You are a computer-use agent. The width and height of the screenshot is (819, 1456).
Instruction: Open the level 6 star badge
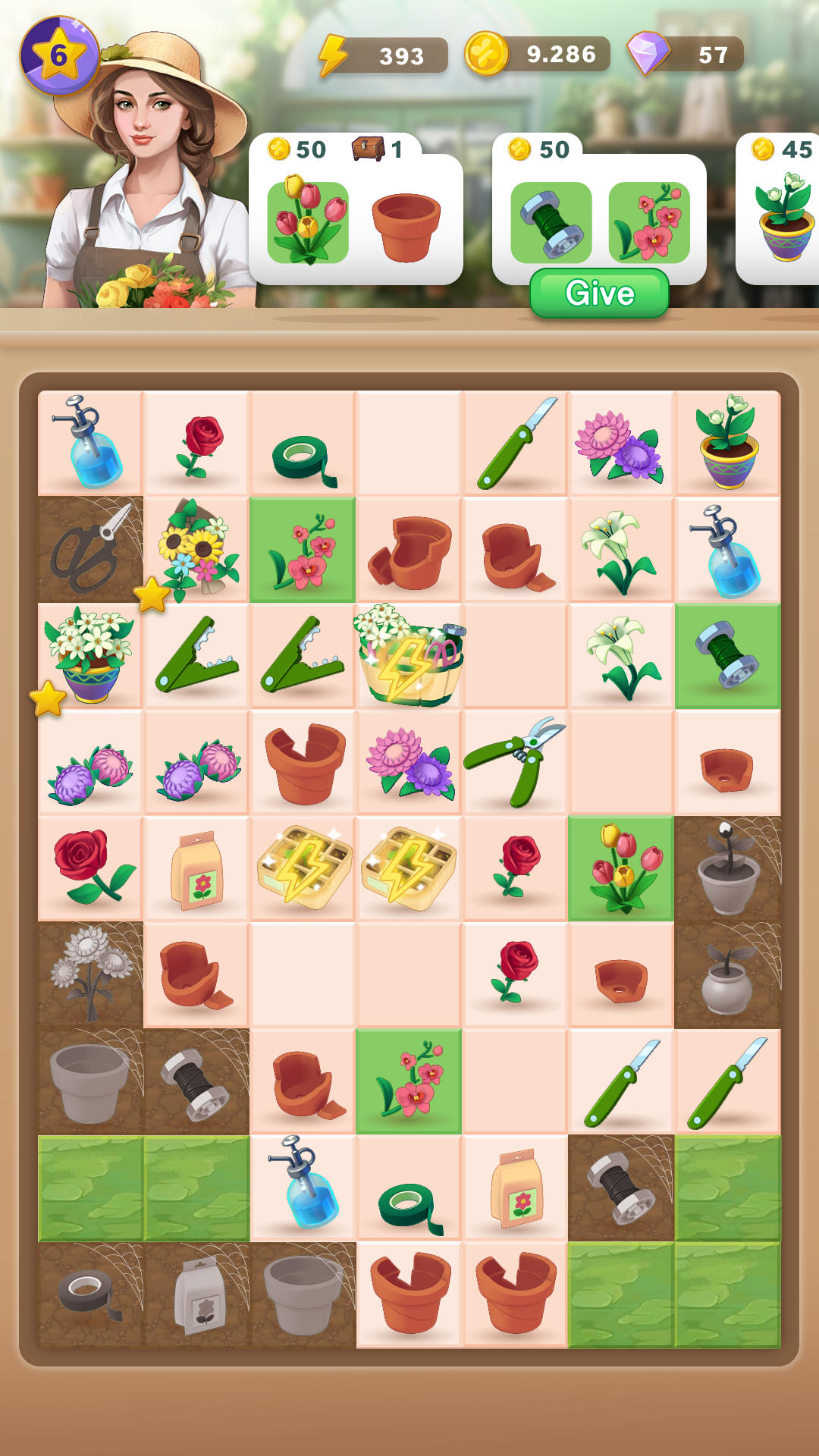click(58, 55)
